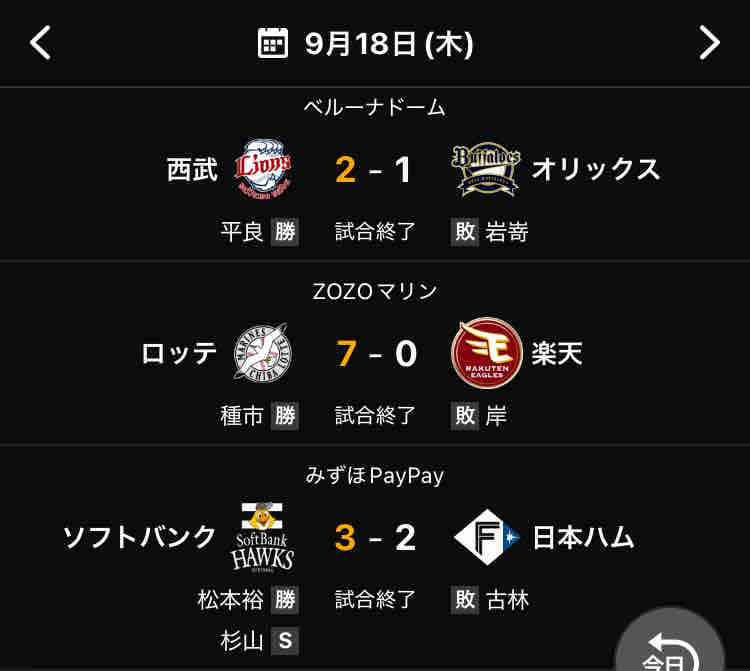This screenshot has width=750, height=671.
Task: Go to the previous day's games
Action: (x=40, y=42)
